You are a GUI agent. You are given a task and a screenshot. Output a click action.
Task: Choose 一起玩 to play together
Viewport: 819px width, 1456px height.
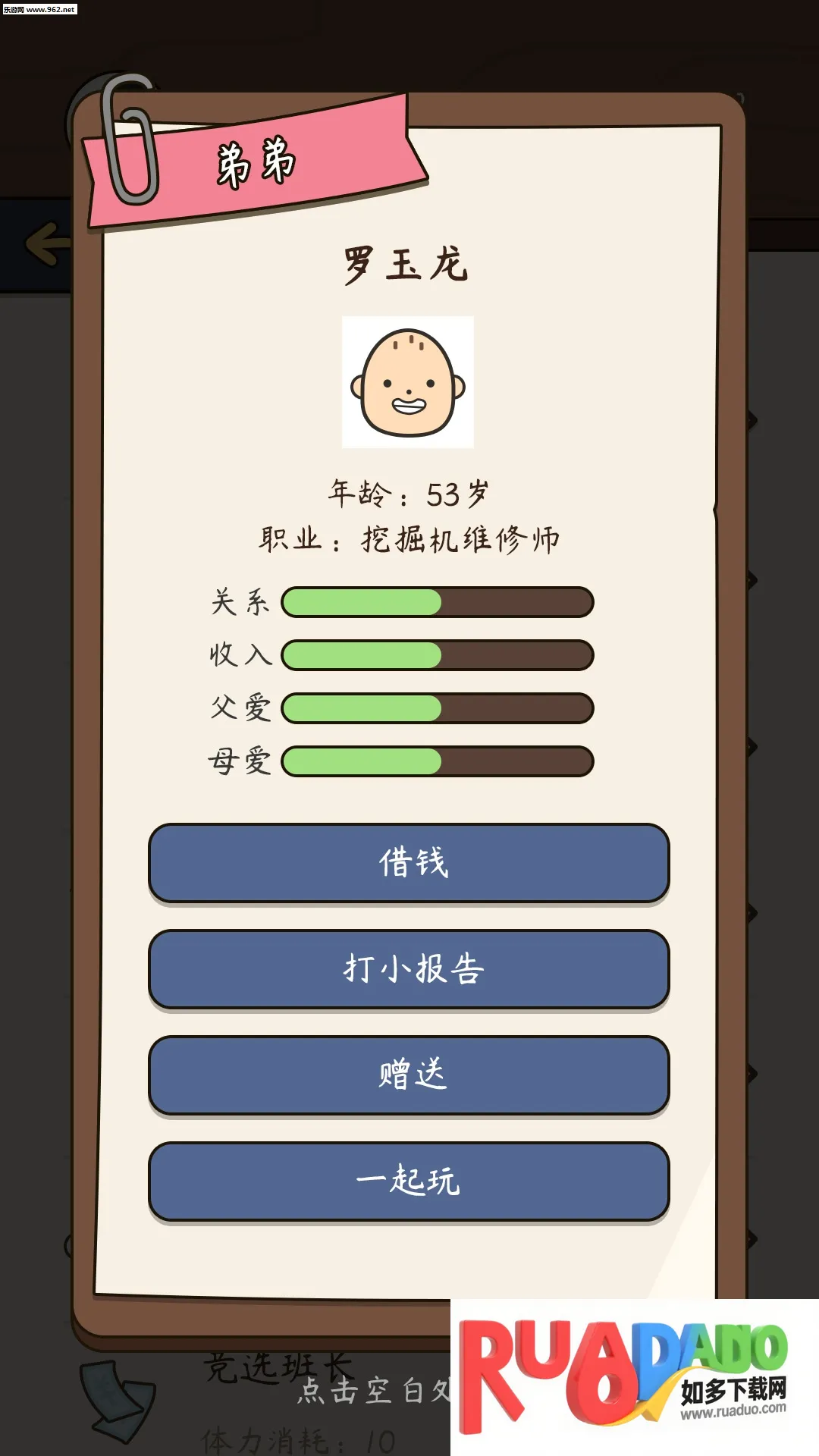409,1181
